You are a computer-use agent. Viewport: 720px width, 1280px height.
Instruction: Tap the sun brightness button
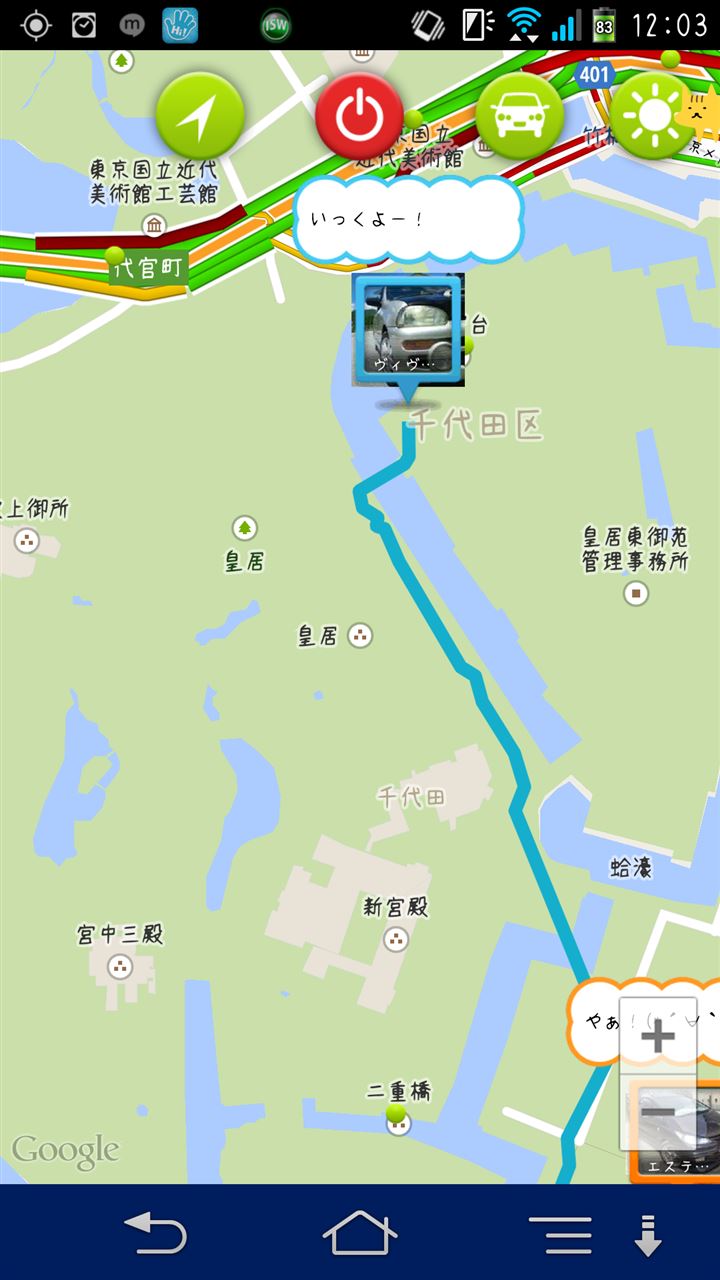652,117
